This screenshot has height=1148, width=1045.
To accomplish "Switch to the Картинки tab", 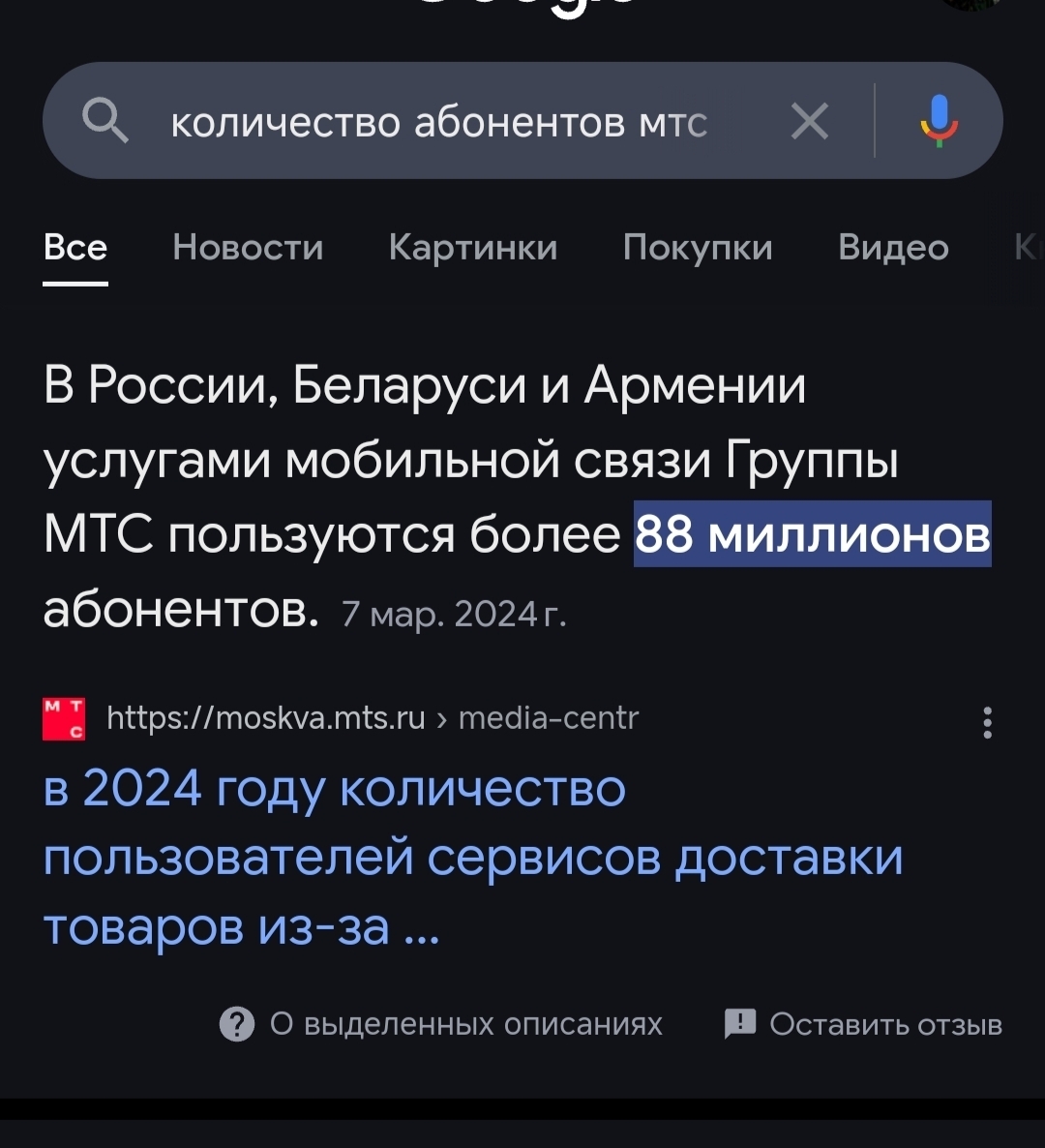I will coord(473,248).
